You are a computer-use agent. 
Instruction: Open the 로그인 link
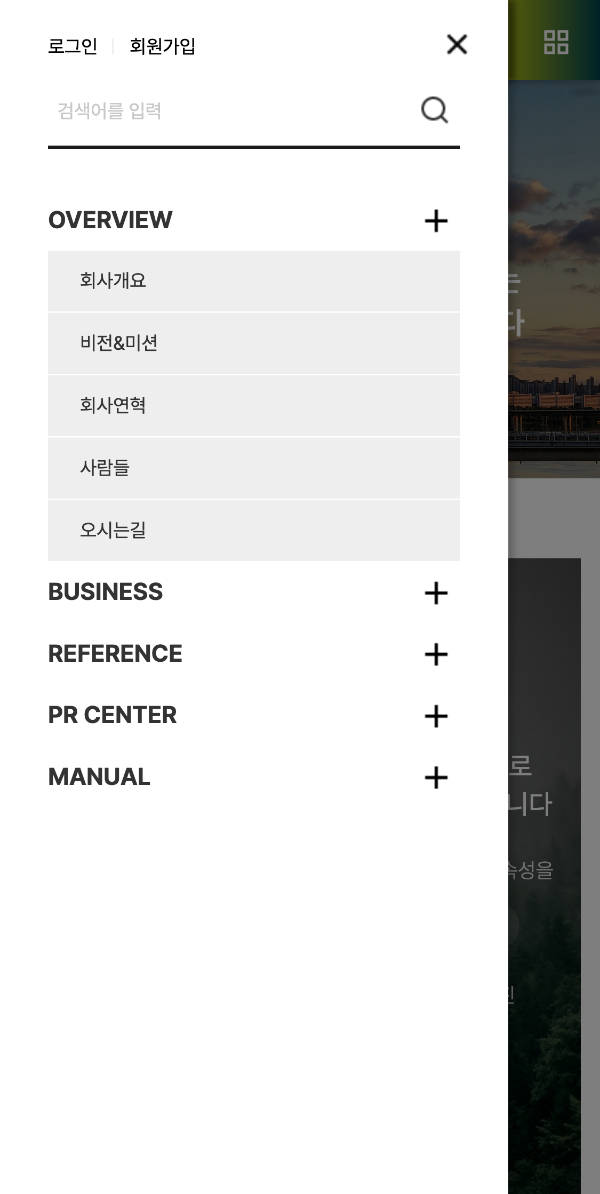[x=73, y=46]
